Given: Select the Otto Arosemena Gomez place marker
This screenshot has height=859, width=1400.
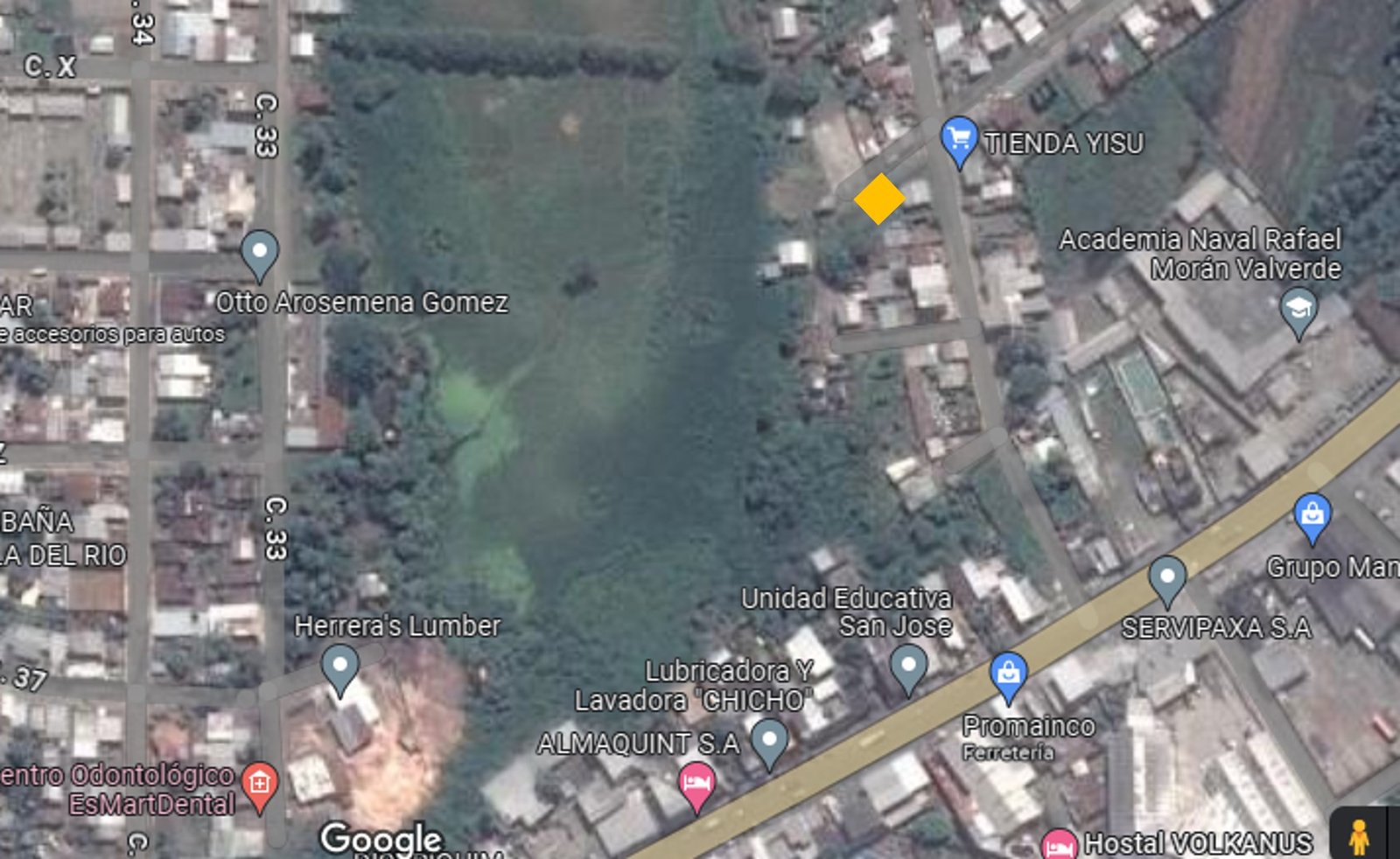Looking at the screenshot, I should click(260, 253).
